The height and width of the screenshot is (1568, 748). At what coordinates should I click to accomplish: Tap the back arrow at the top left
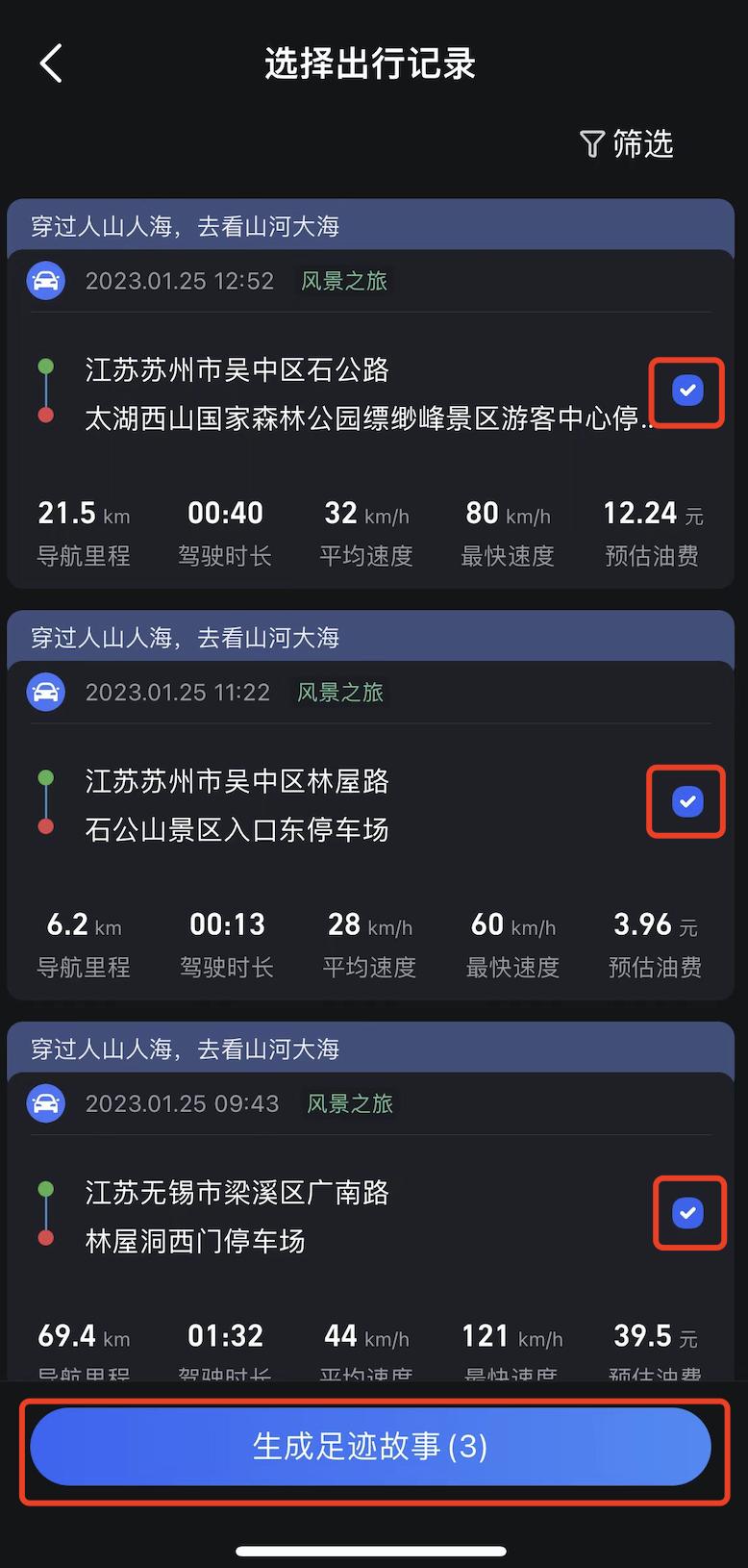coord(50,62)
